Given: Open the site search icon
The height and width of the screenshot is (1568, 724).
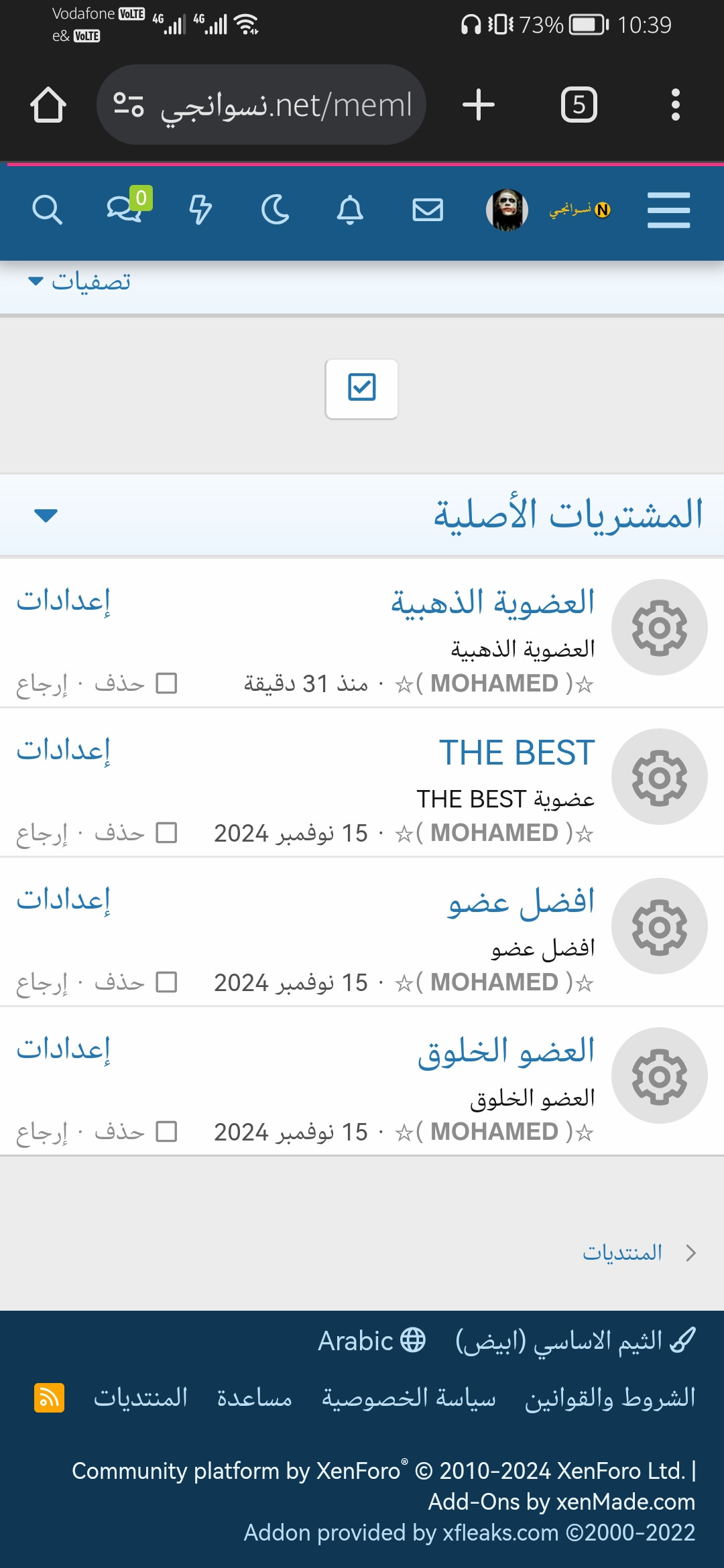Looking at the screenshot, I should point(47,210).
